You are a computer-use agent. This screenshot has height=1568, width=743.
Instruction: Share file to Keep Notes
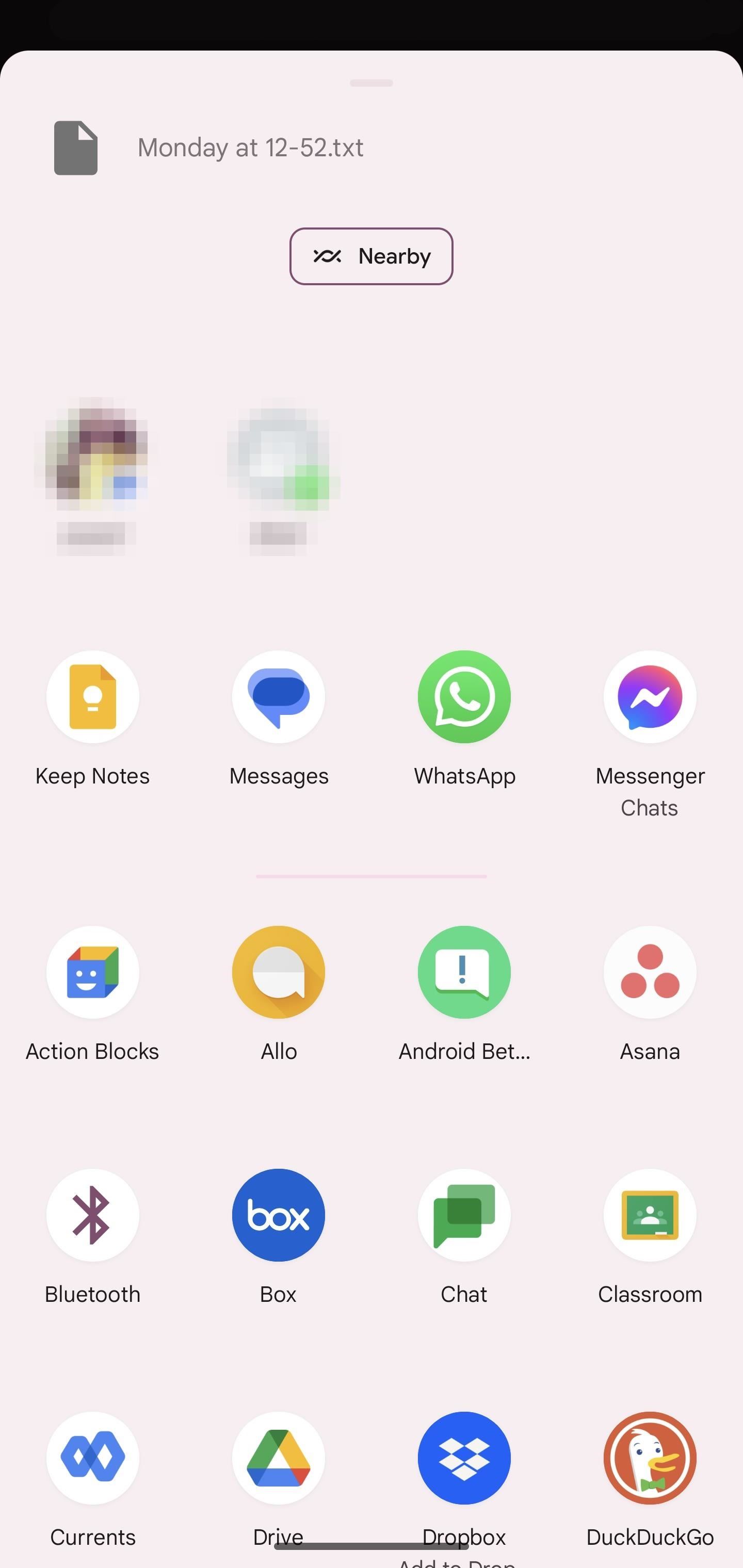pyautogui.click(x=92, y=697)
